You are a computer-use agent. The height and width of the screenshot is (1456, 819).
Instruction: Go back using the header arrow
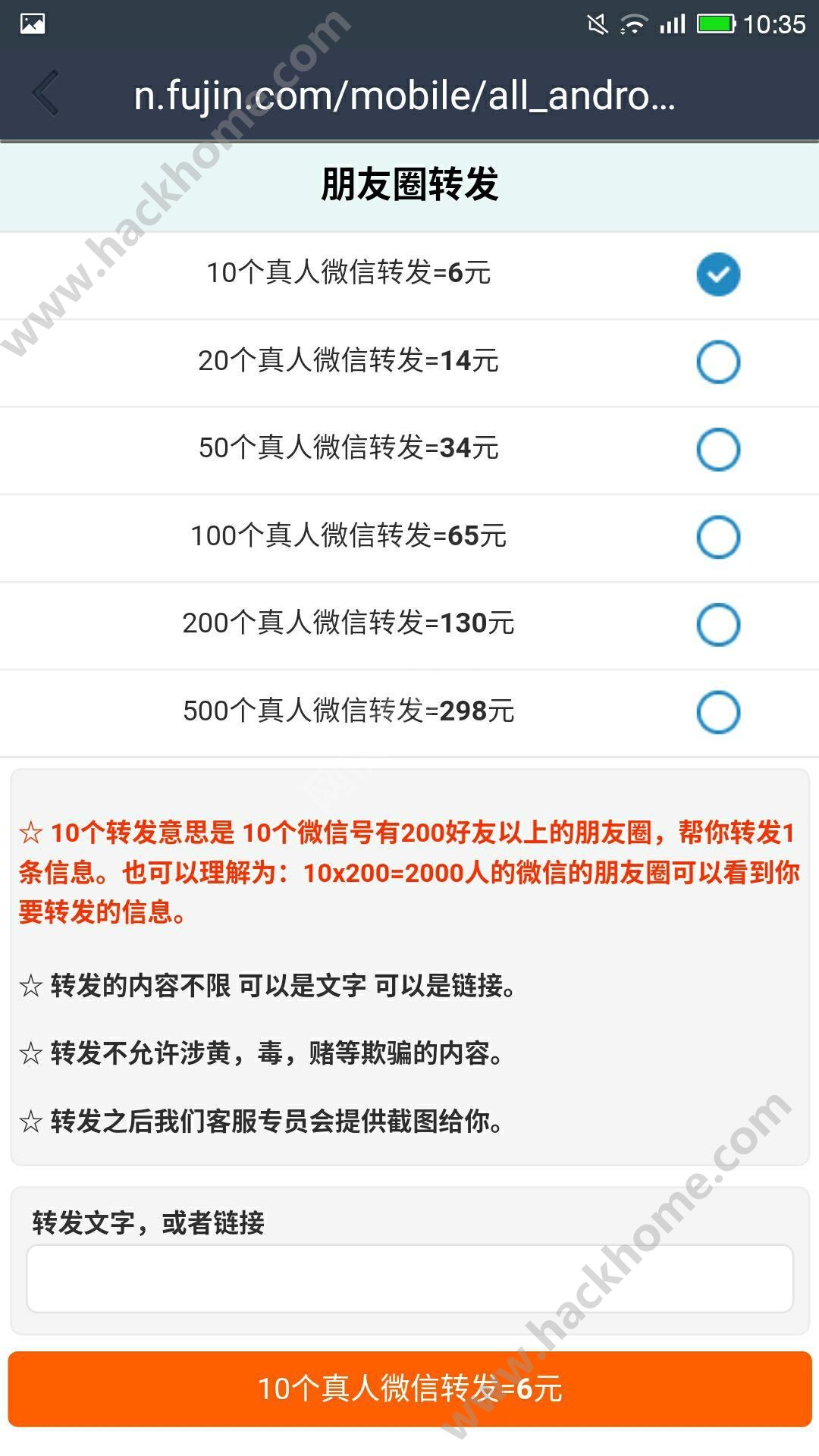[x=46, y=93]
